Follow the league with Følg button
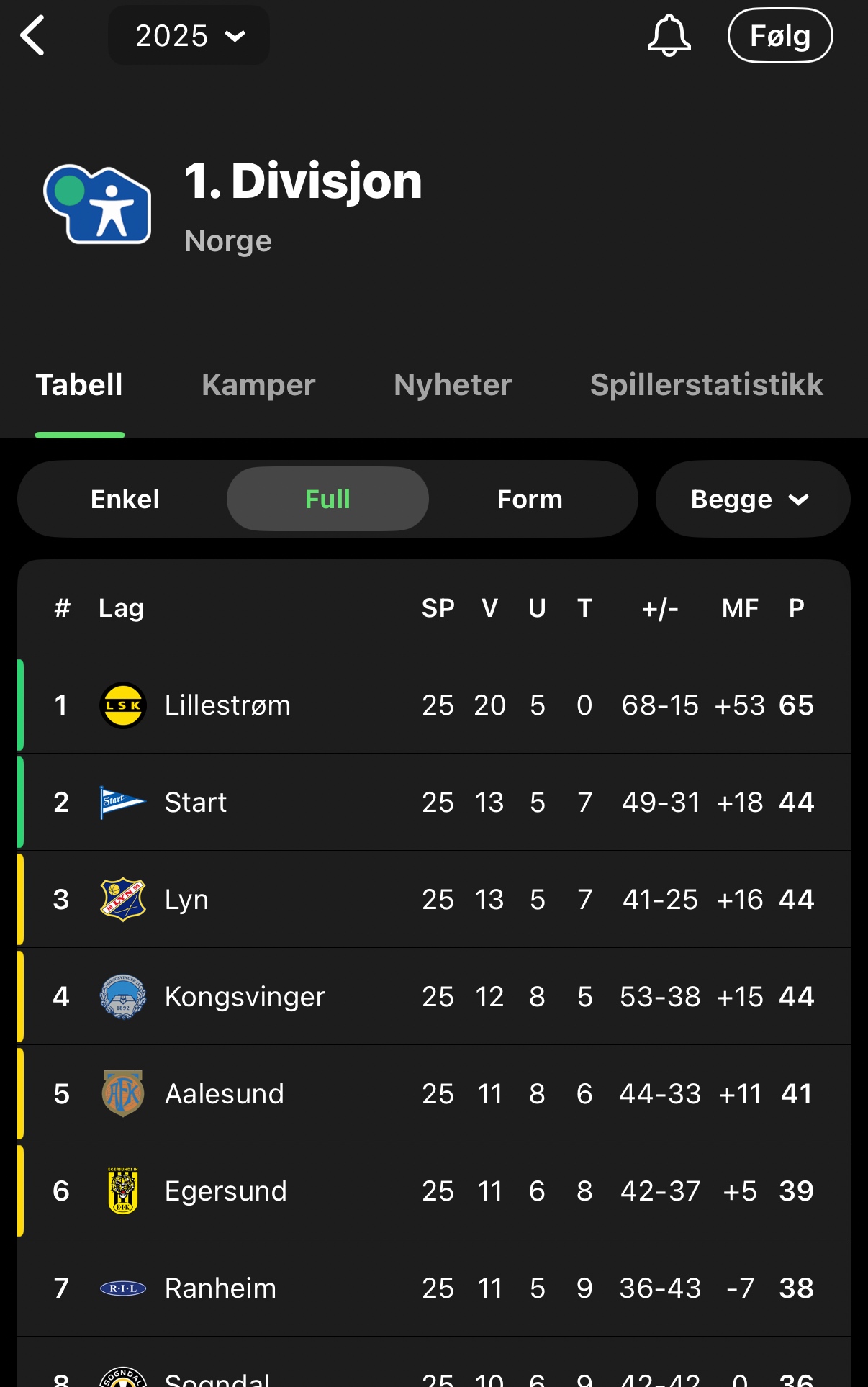Image resolution: width=868 pixels, height=1387 pixels. [x=780, y=35]
